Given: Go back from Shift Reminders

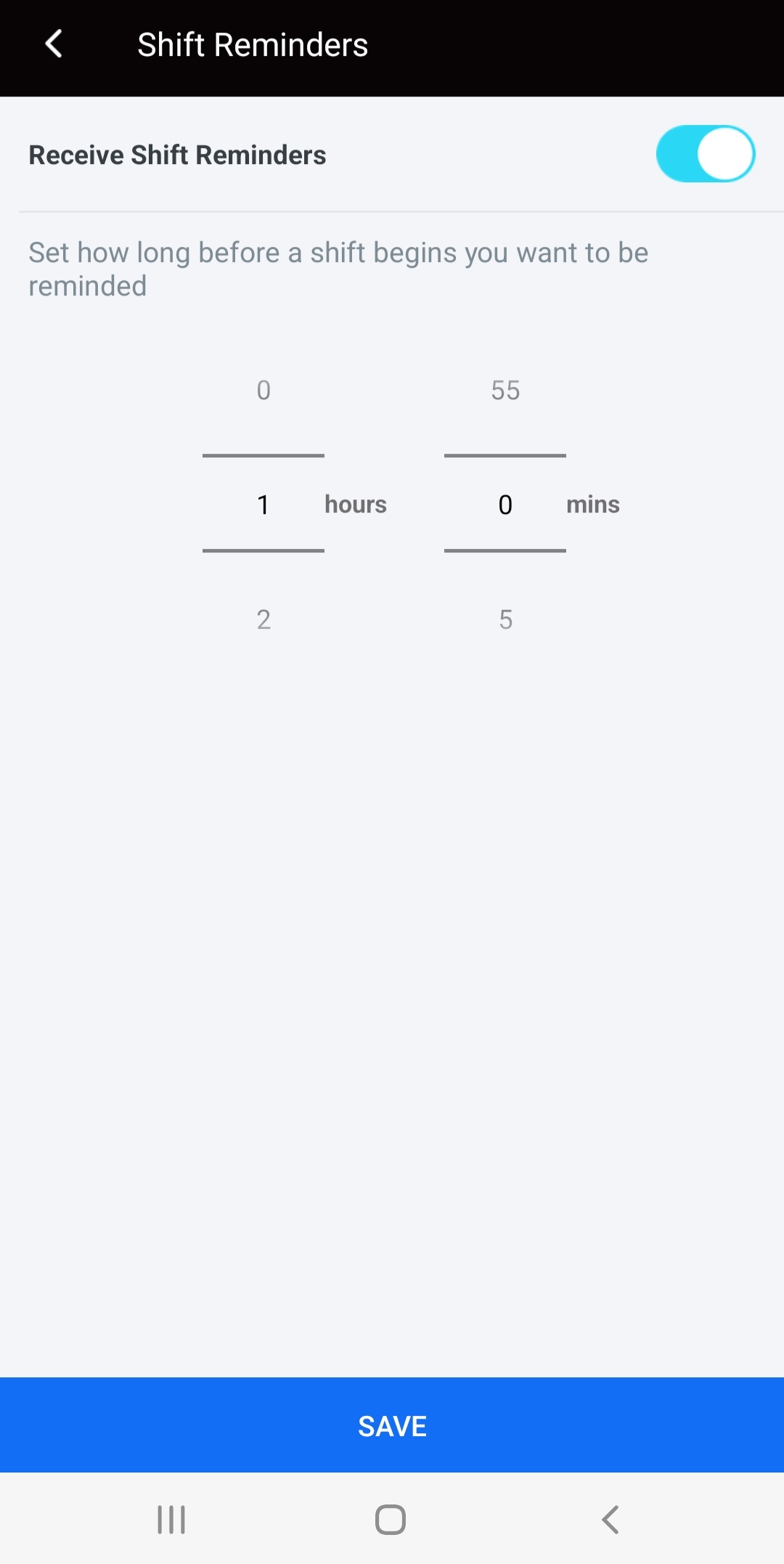Looking at the screenshot, I should (53, 44).
